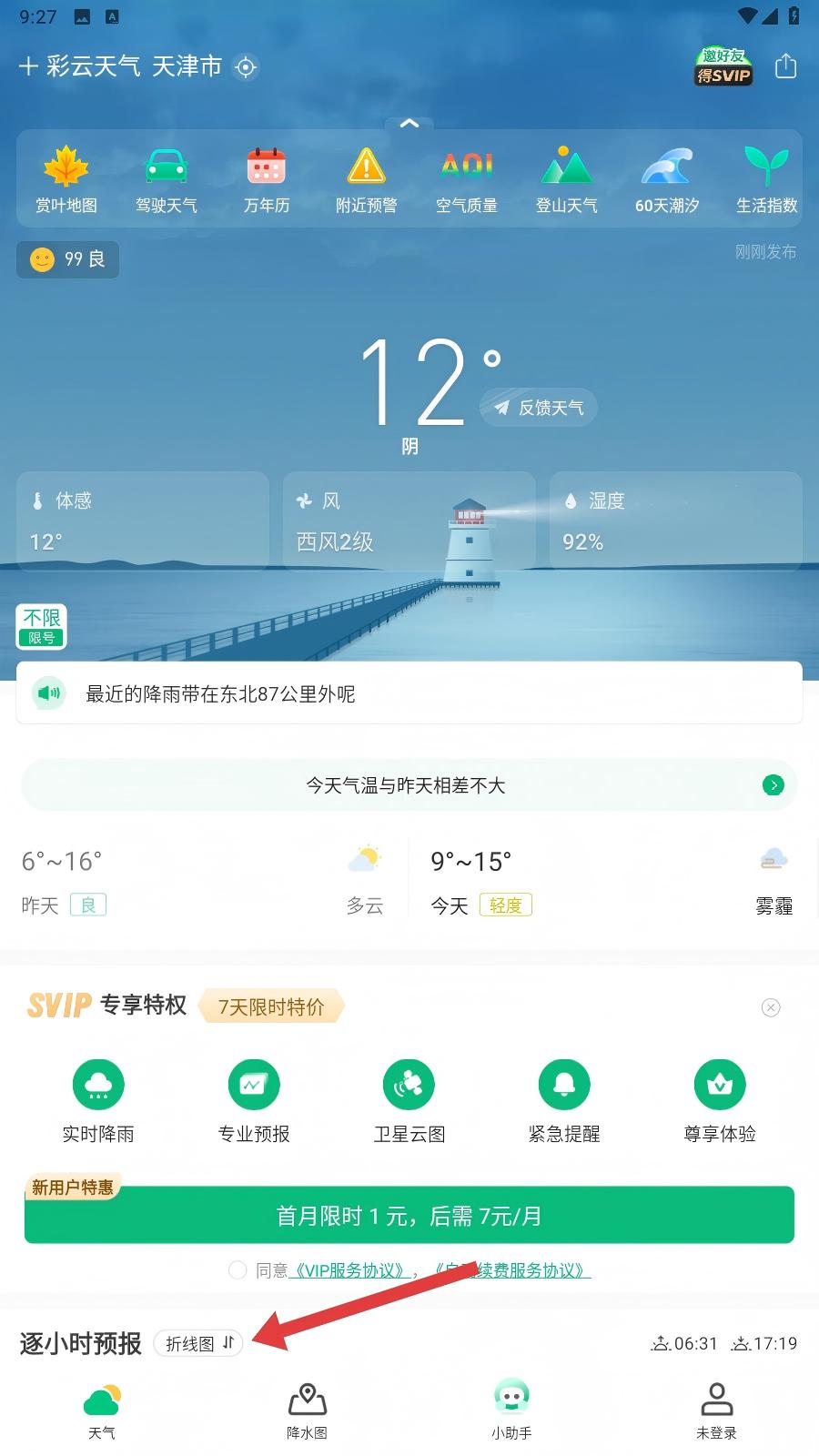819x1456 pixels.
Task: Open 登山天气 shortcut
Action: (x=567, y=179)
